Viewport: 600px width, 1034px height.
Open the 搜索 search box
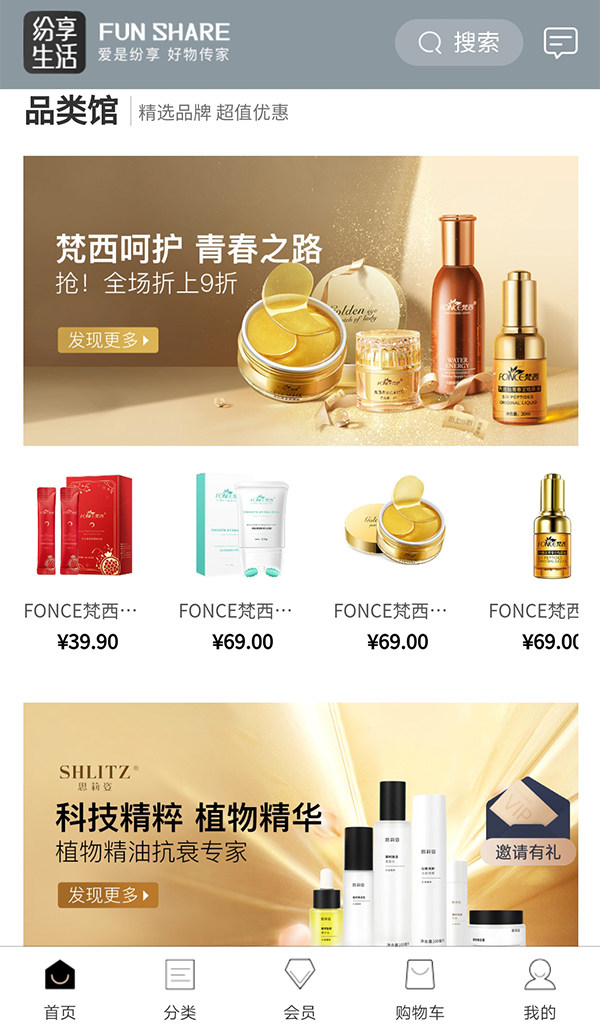tap(459, 43)
